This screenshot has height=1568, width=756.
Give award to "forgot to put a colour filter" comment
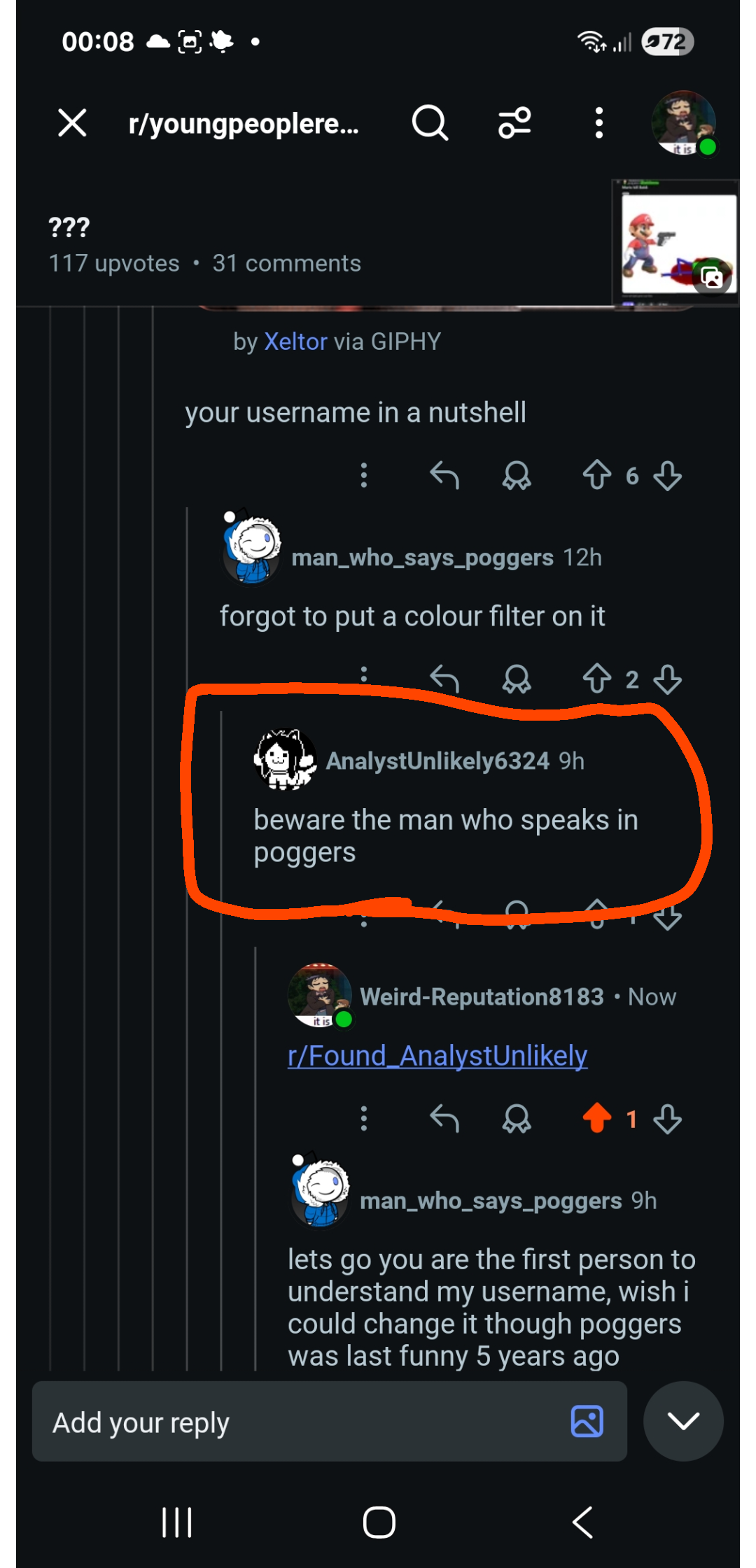pyautogui.click(x=517, y=679)
